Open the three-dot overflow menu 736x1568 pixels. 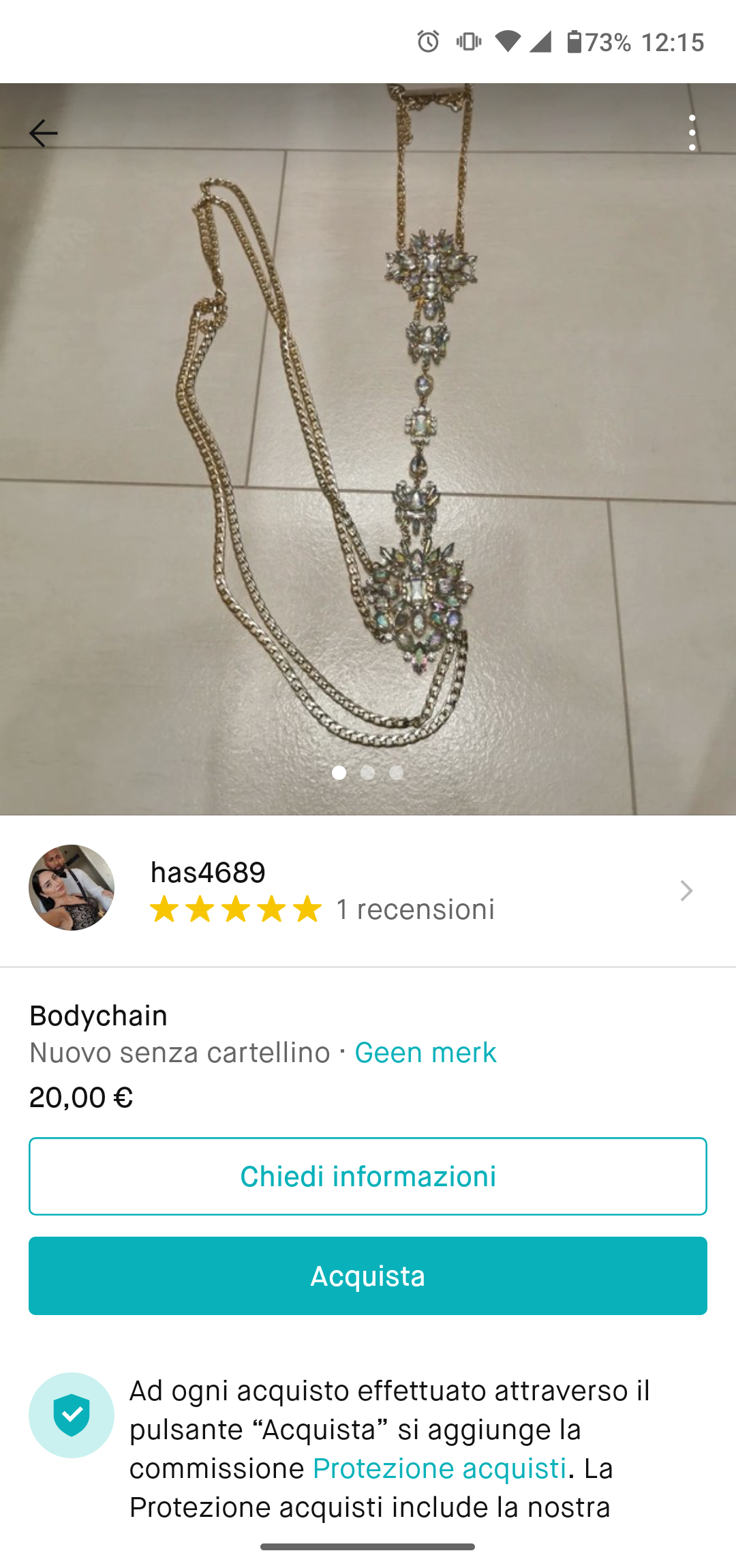coord(692,133)
